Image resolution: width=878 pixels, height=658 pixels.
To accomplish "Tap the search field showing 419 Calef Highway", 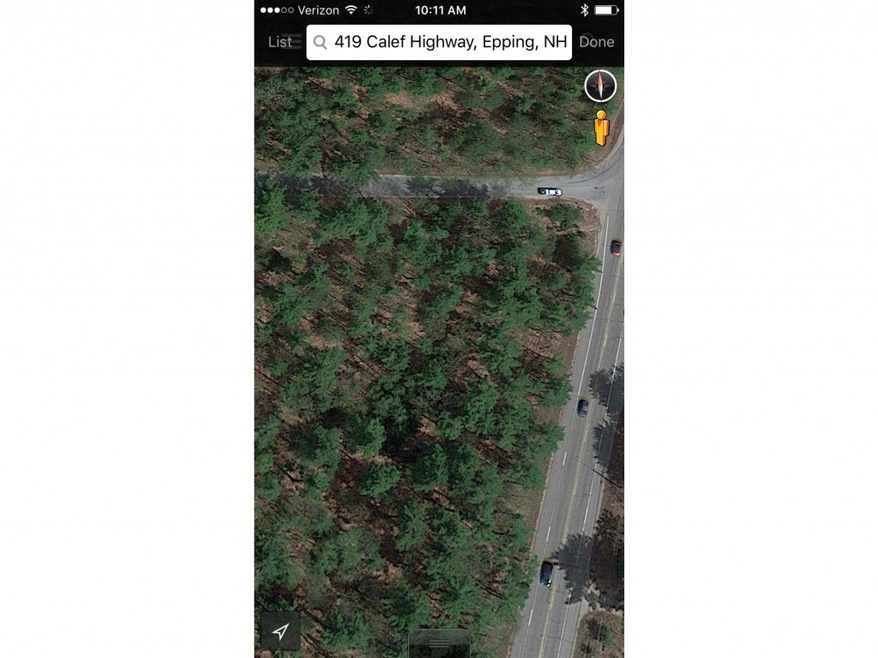I will pyautogui.click(x=440, y=42).
